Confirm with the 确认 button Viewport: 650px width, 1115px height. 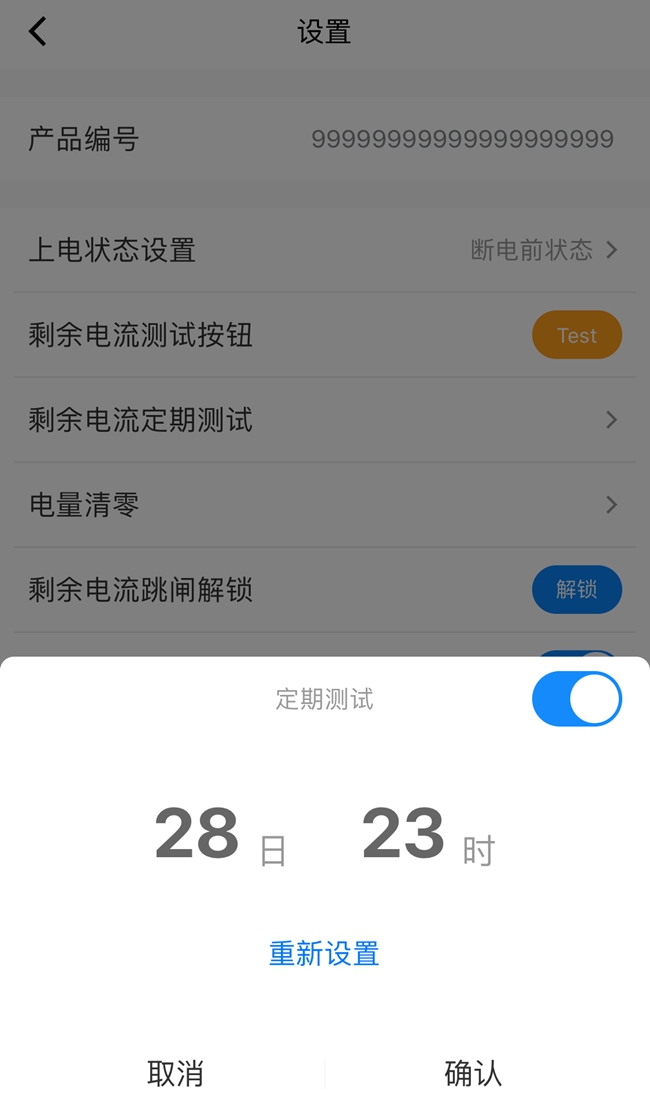point(473,1073)
